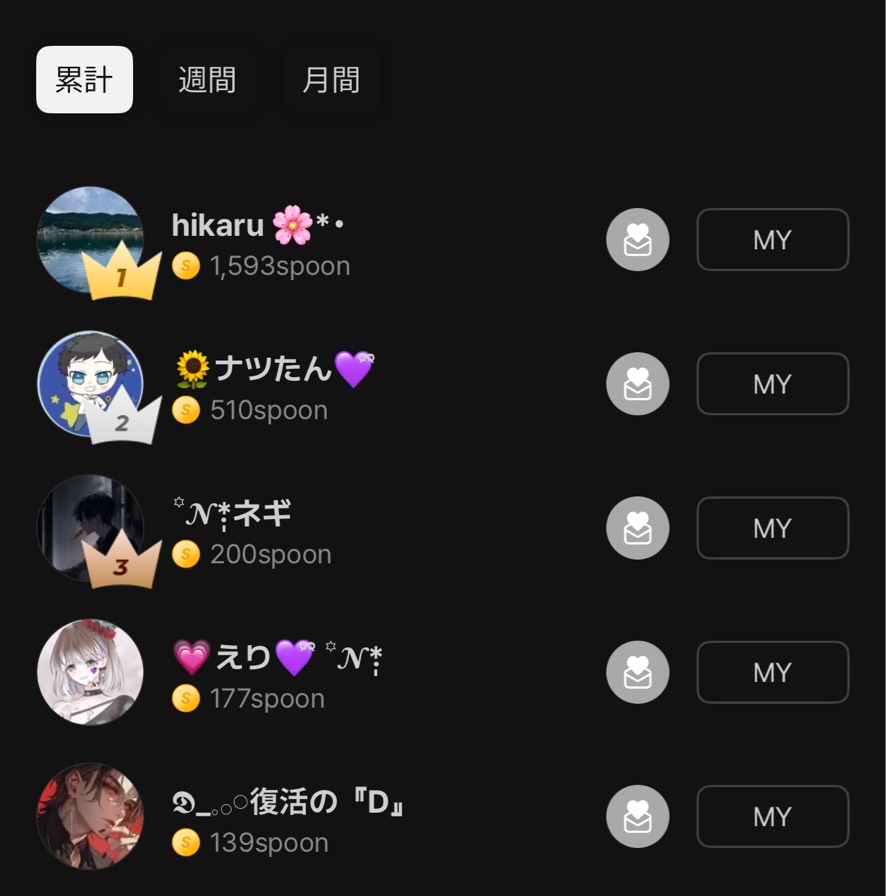Viewport: 886px width, 896px height.
Task: Send a message to hikaru
Action: (x=638, y=240)
